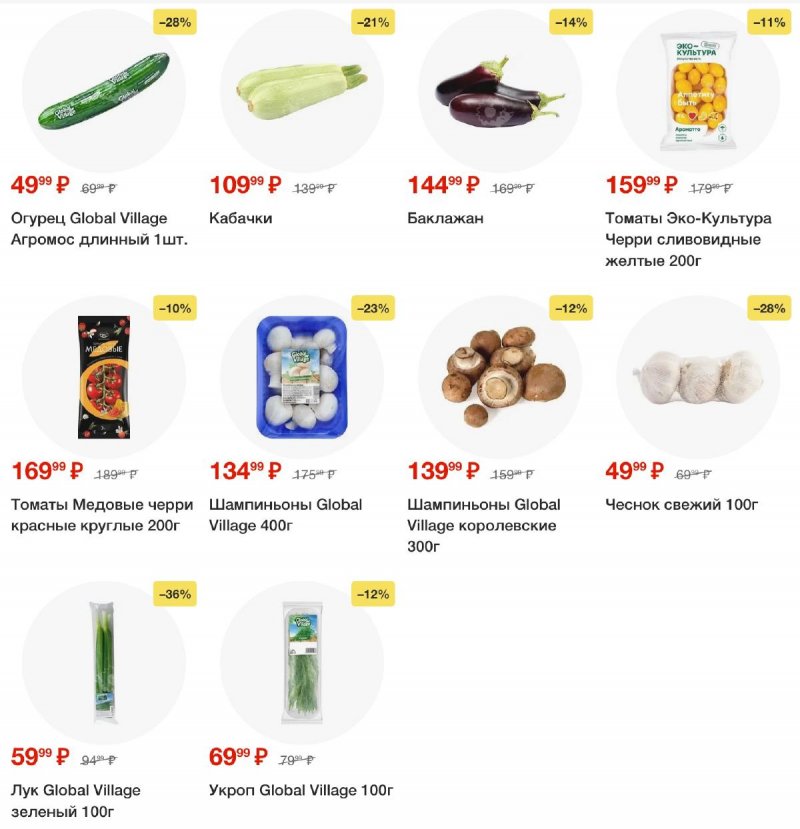The width and height of the screenshot is (800, 829).
Task: Open Шампиньоны Global Village 400г card
Action: pyautogui.click(x=301, y=377)
